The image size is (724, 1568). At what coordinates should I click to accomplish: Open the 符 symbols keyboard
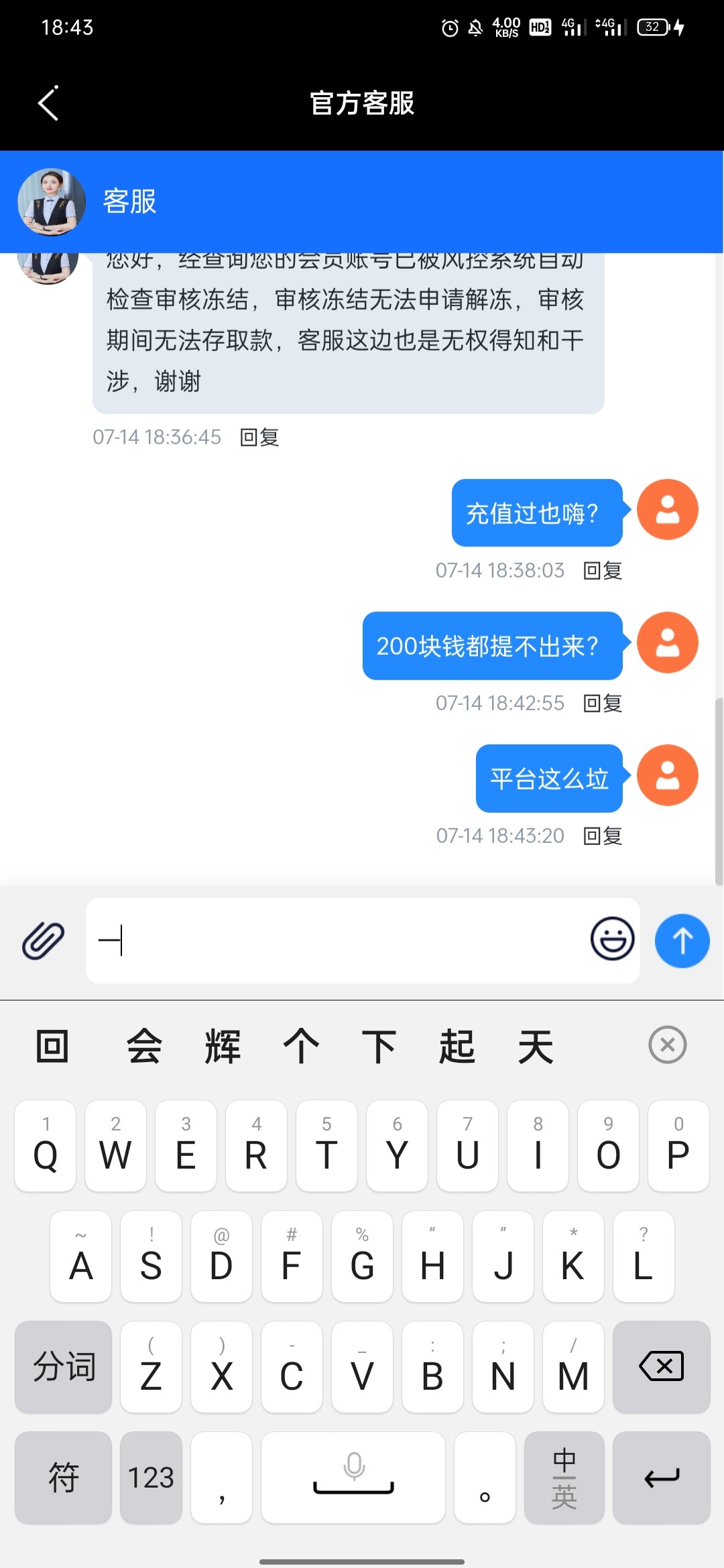(x=63, y=1477)
